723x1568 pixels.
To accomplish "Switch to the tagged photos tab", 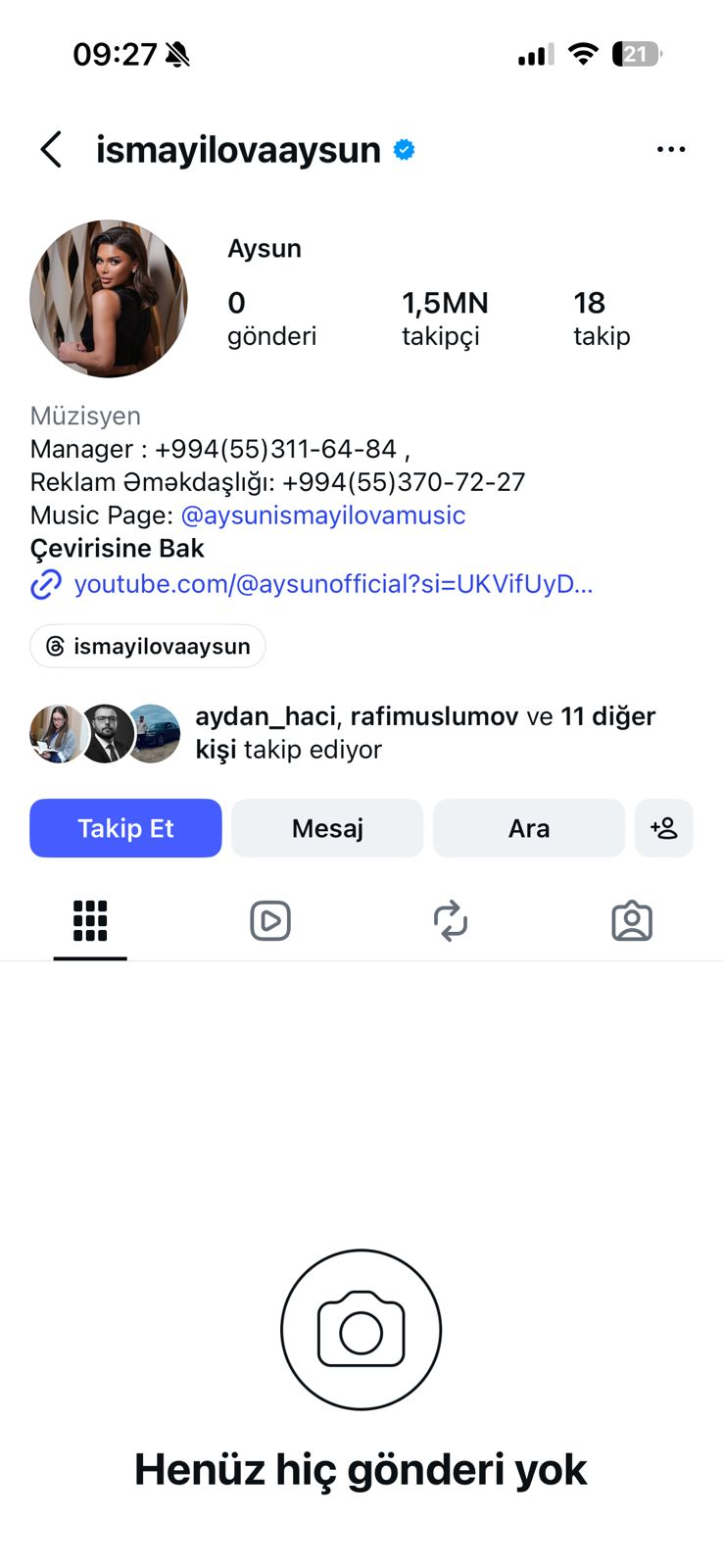I will 632,921.
